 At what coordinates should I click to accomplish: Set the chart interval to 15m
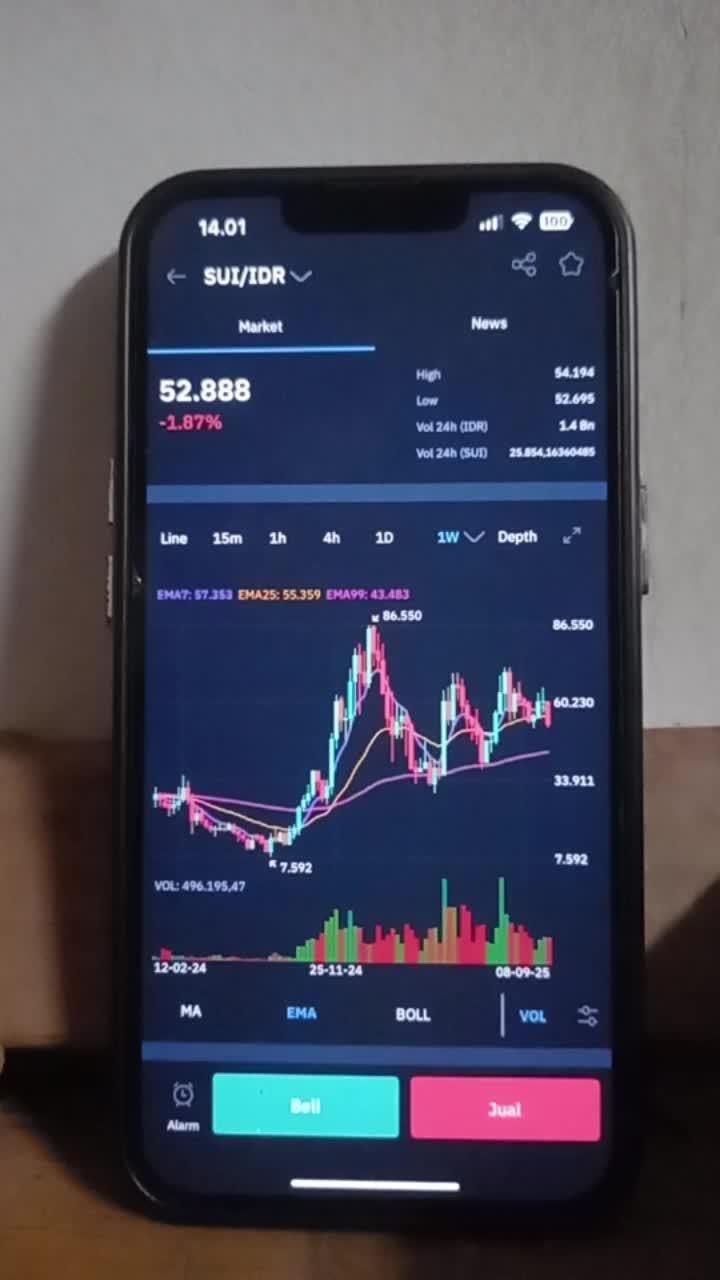click(227, 538)
